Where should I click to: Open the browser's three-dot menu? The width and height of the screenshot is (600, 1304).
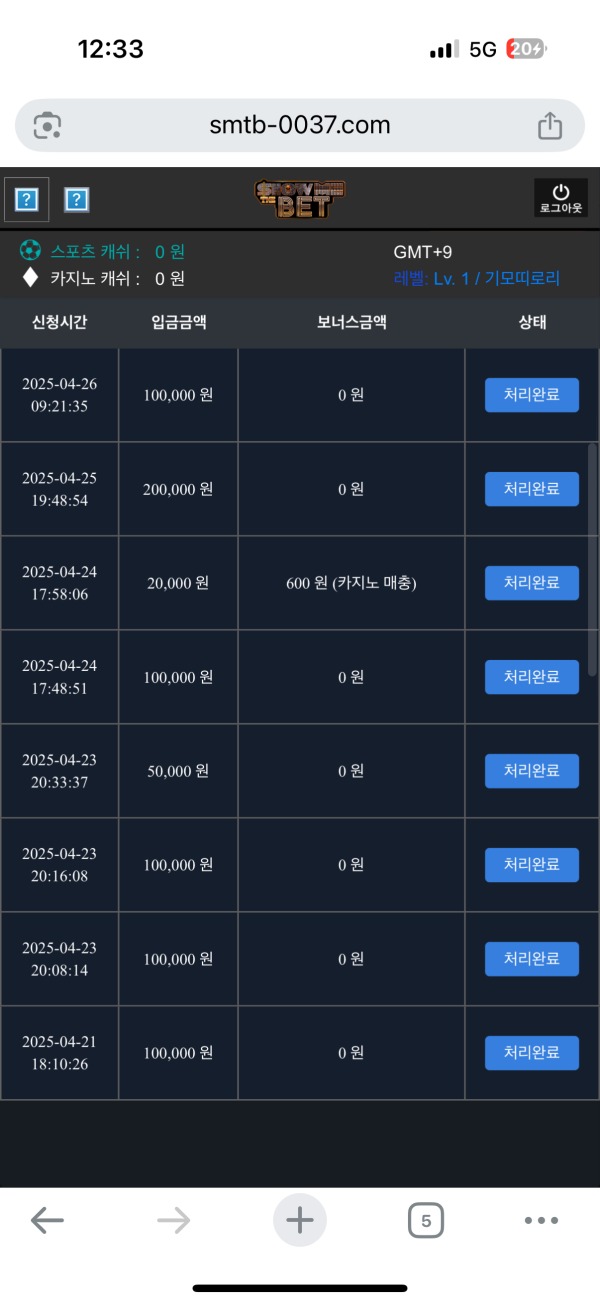tap(541, 1220)
